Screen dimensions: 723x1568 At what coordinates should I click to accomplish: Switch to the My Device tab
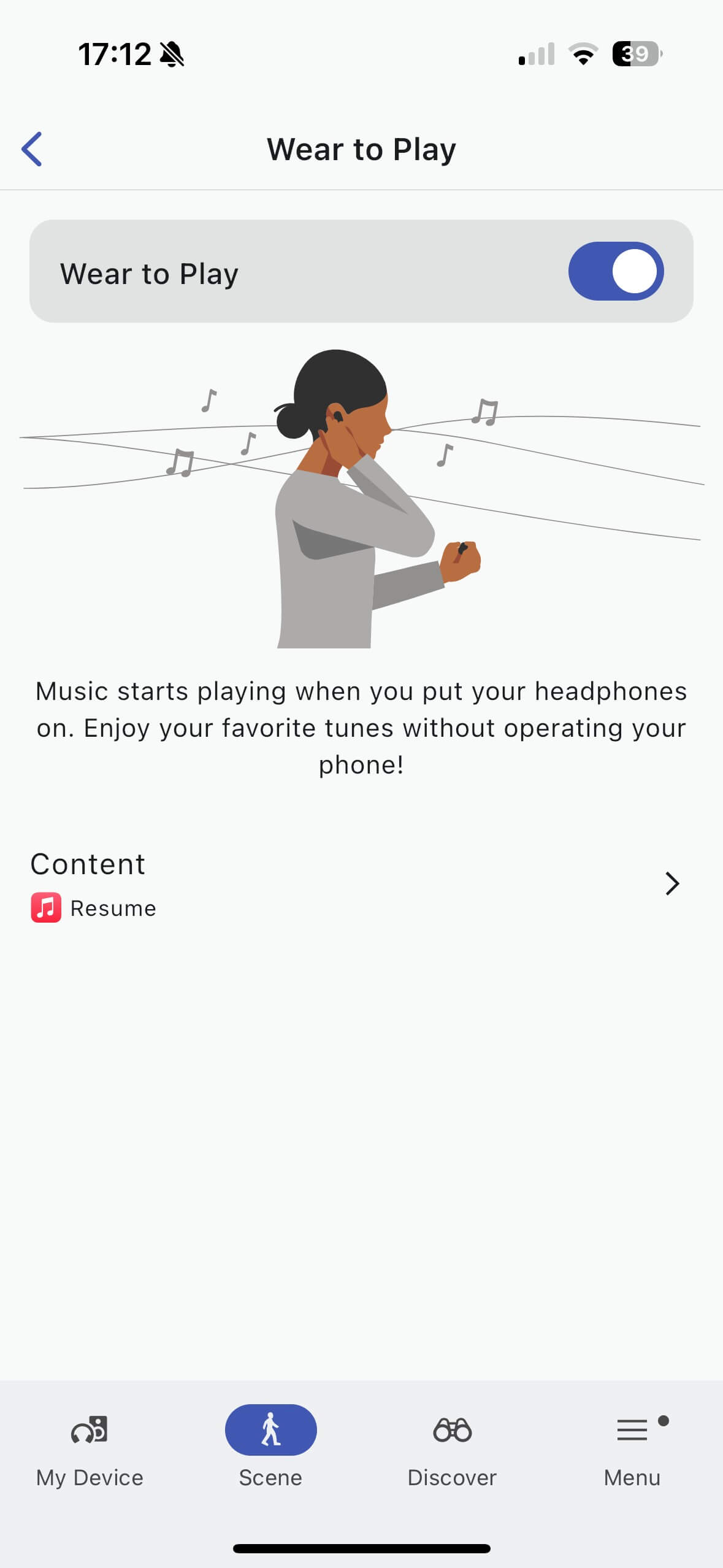click(90, 1450)
